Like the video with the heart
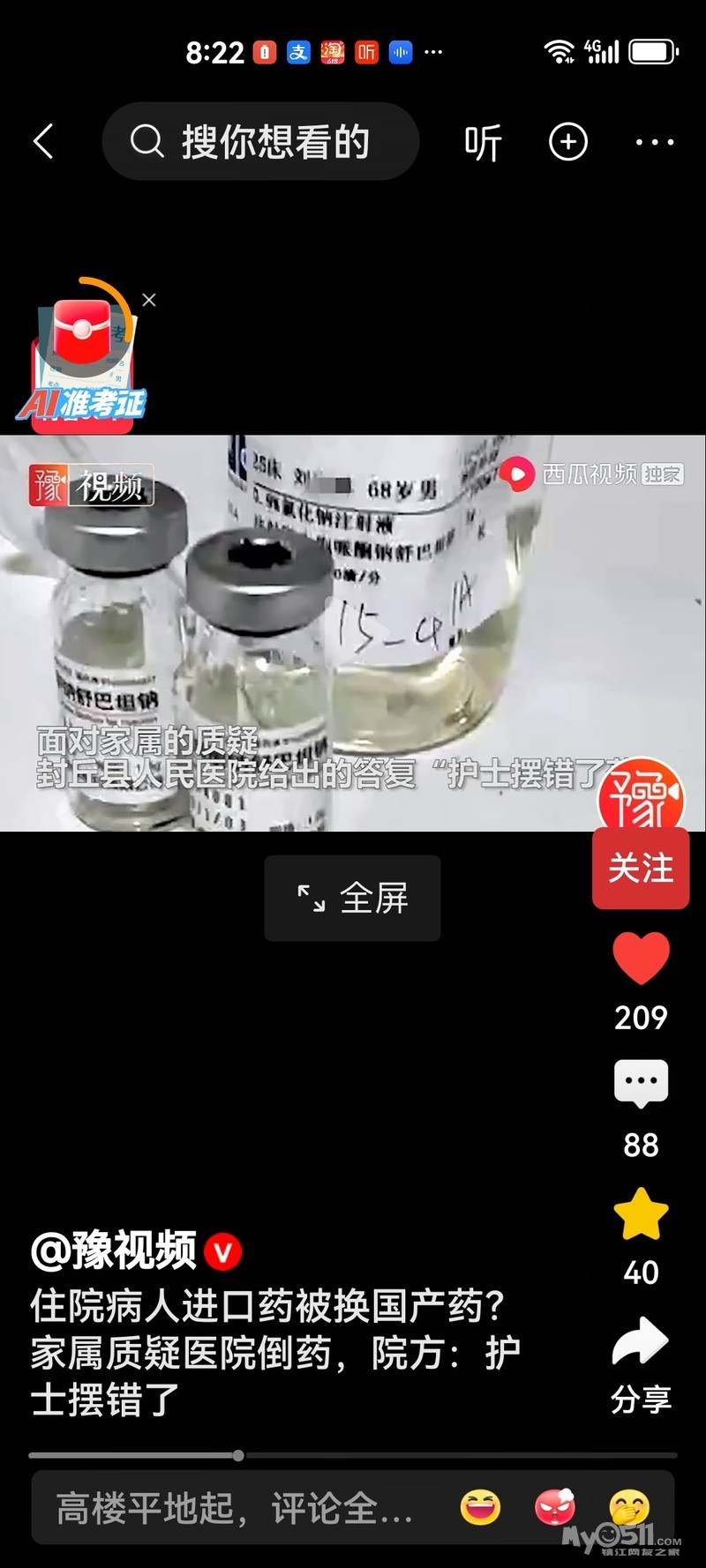 point(641,958)
